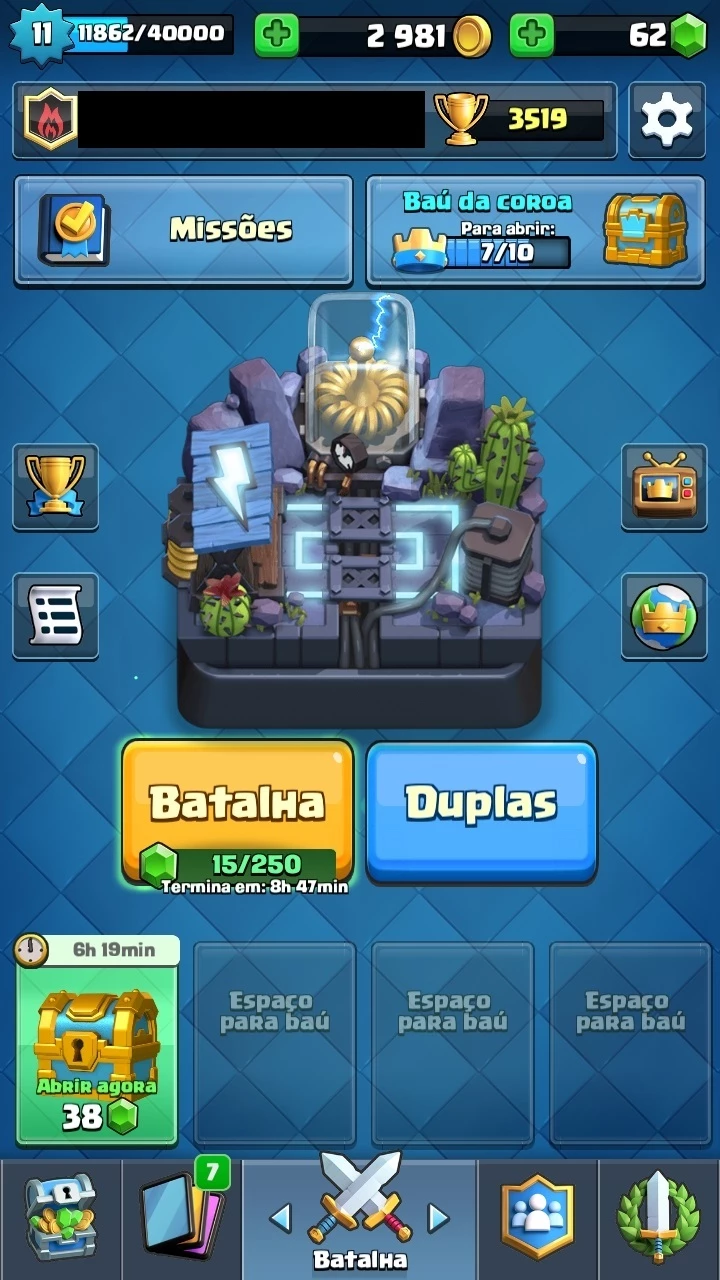Start a match with the Batalha button
This screenshot has width=720, height=1280.
click(x=238, y=812)
